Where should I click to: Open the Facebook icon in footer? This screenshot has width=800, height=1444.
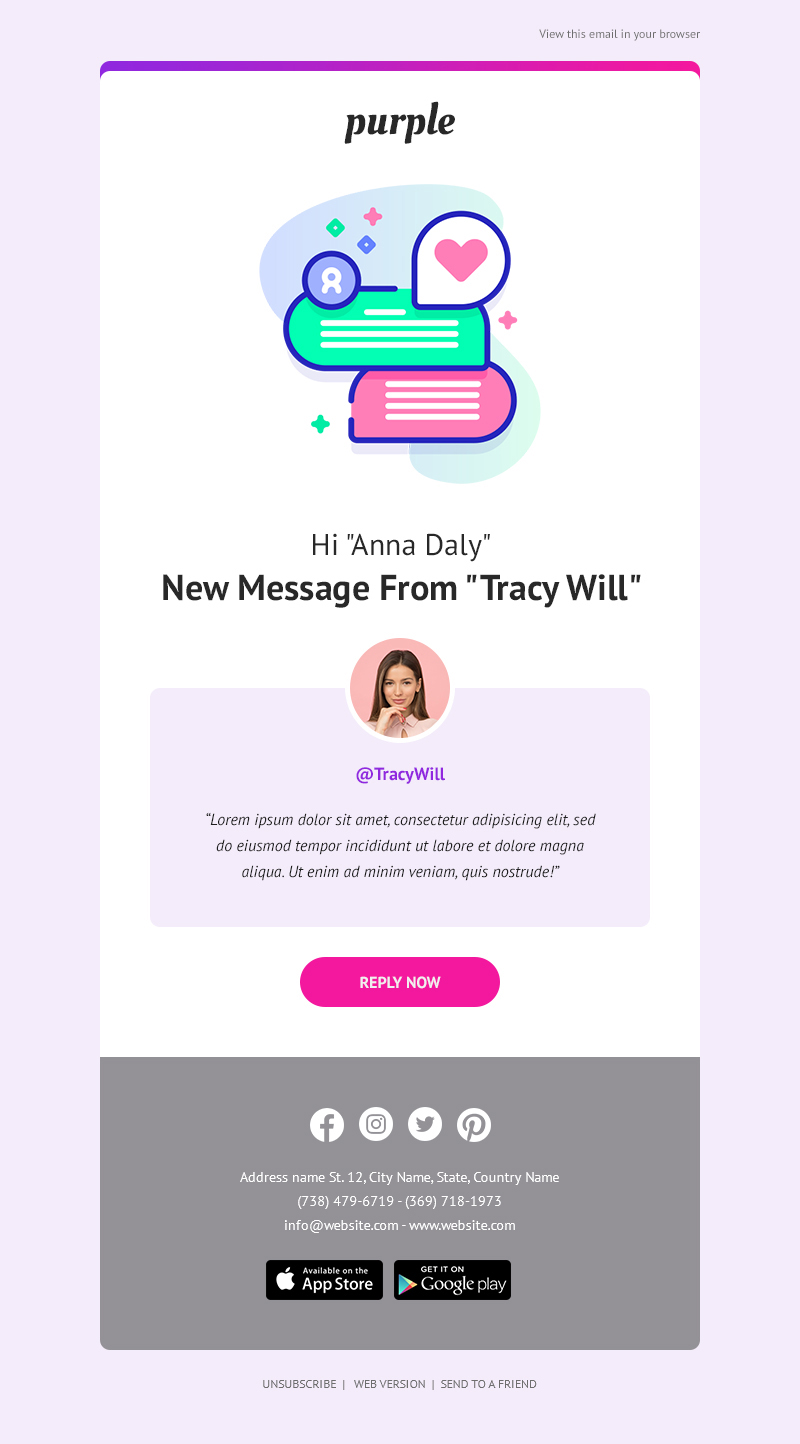[327, 1125]
